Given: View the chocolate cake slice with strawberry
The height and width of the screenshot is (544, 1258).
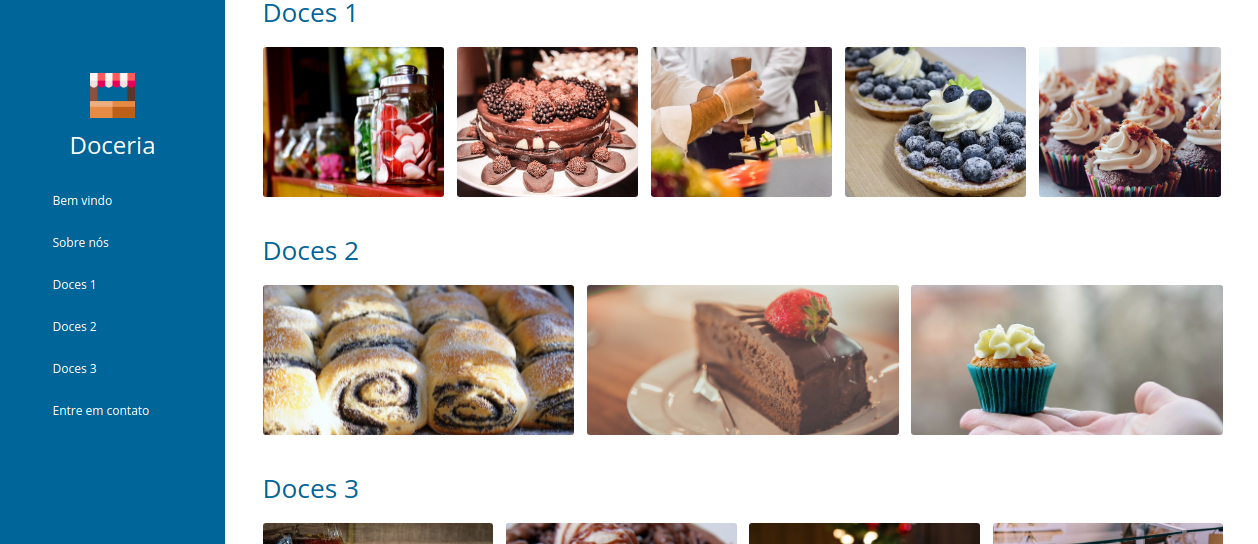Looking at the screenshot, I should [742, 360].
